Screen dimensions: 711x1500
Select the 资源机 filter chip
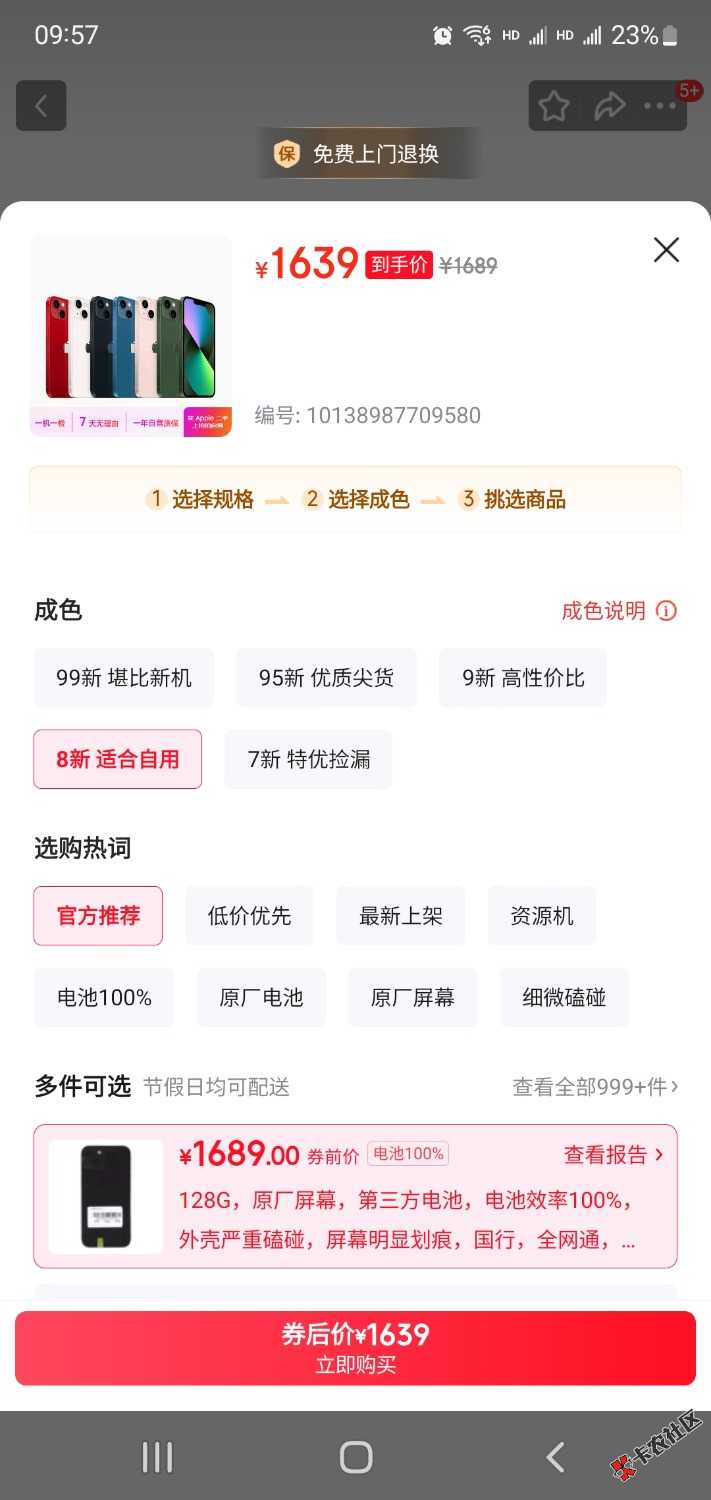point(541,916)
